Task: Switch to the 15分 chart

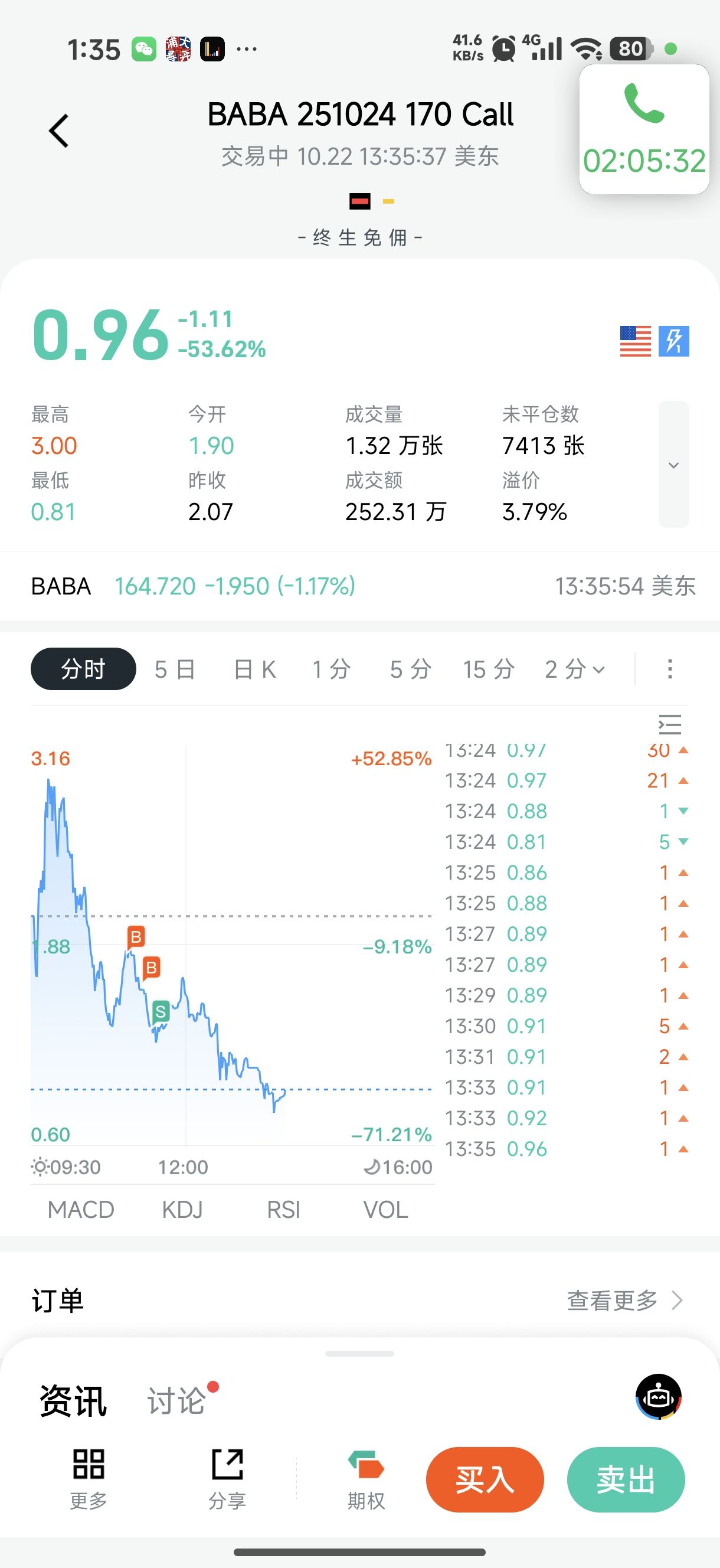Action: pos(489,669)
